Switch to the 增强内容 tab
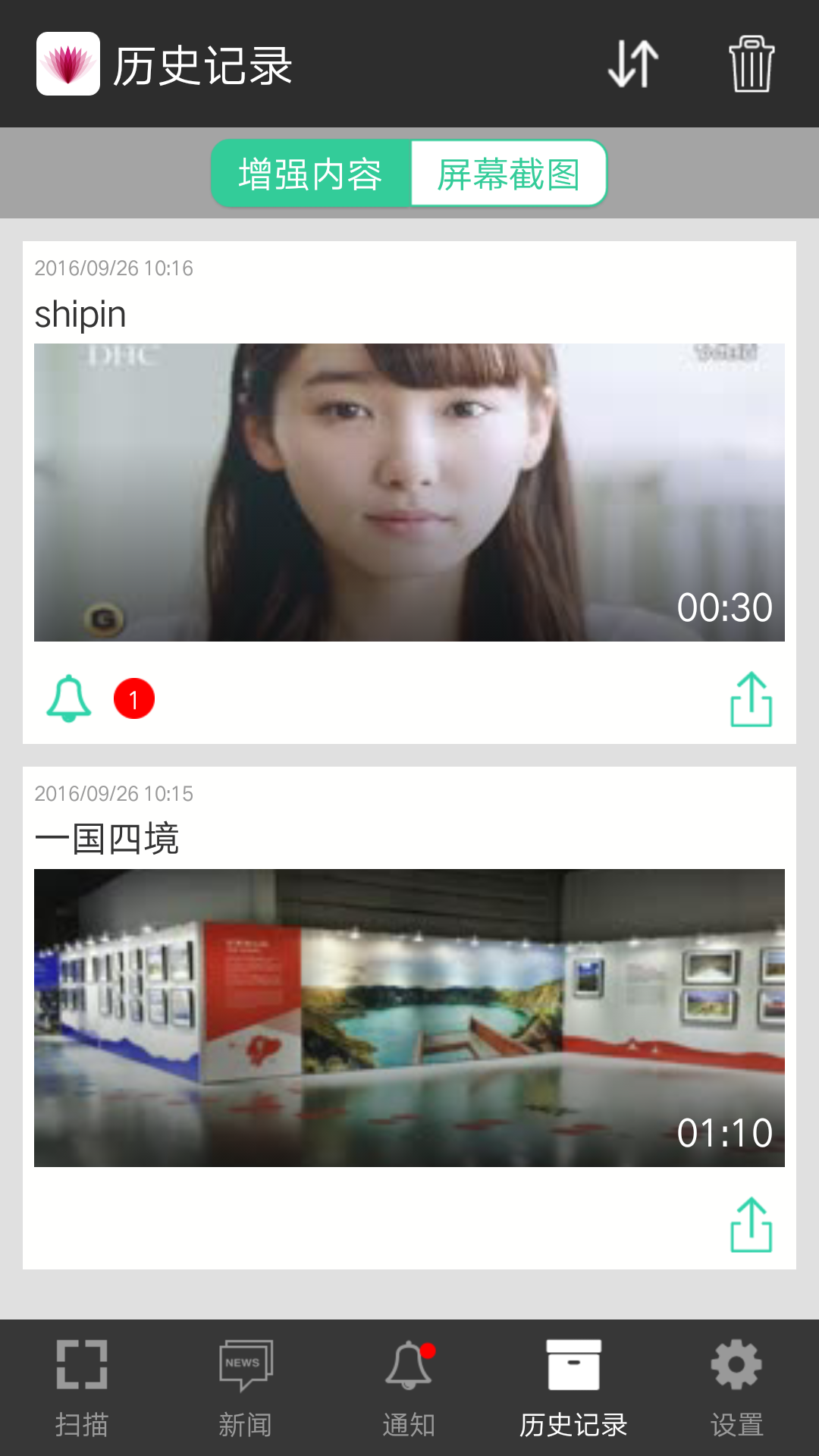This screenshot has height=1456, width=819. point(311,174)
